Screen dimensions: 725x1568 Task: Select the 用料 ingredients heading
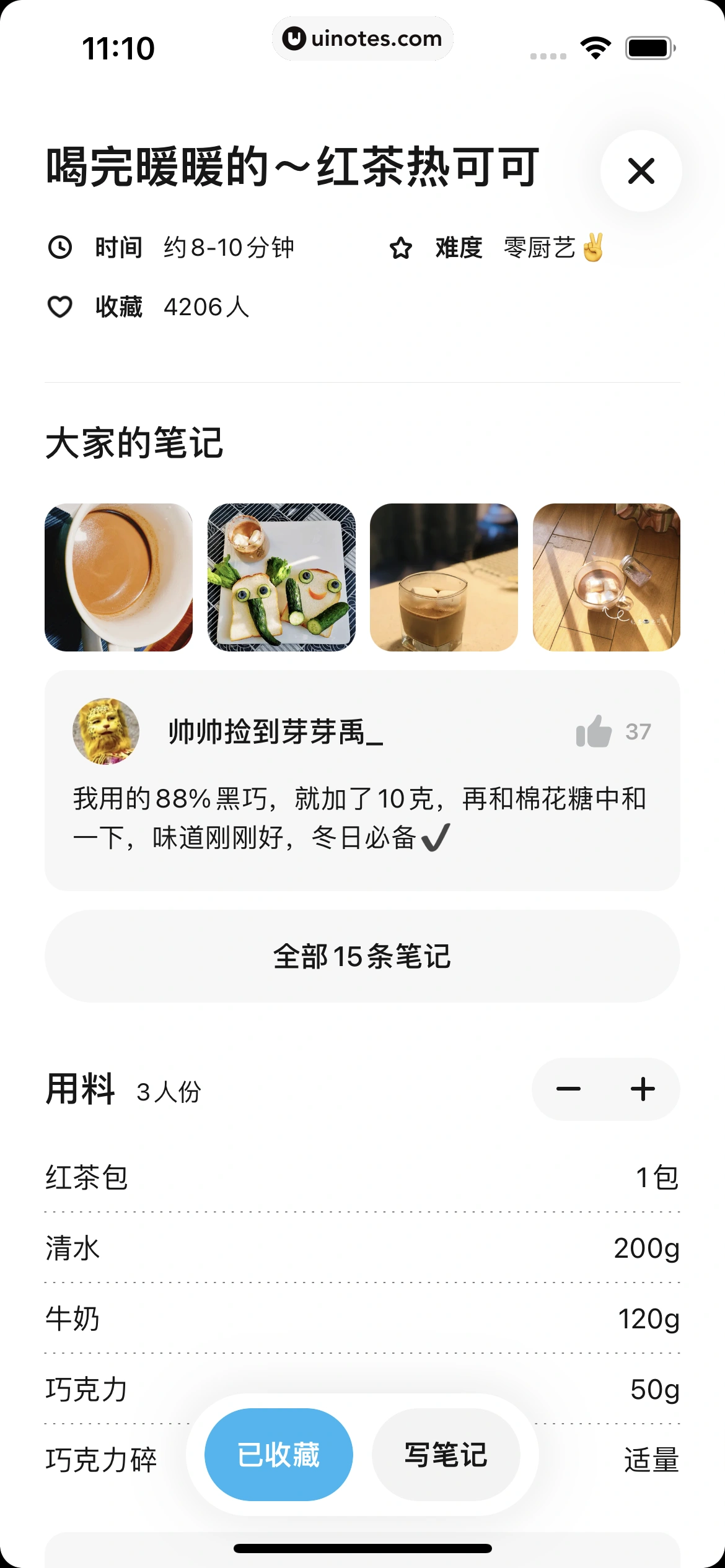[79, 1090]
